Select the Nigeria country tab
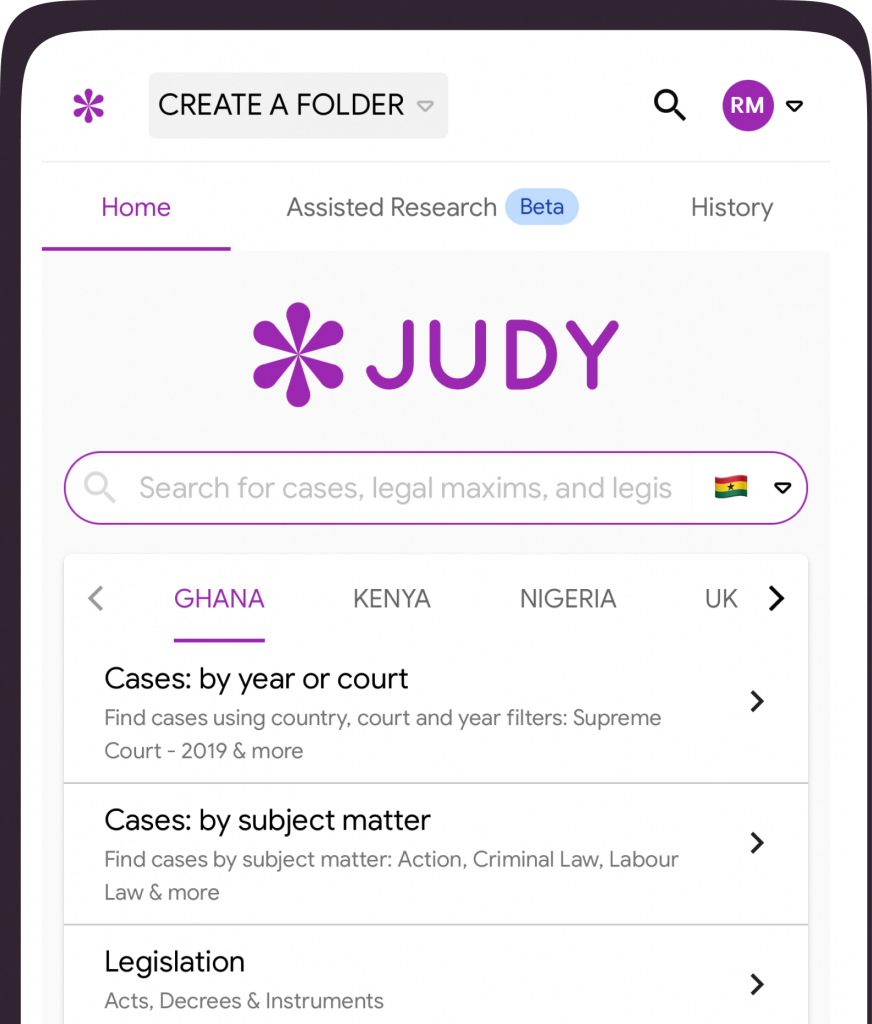The image size is (872, 1024). tap(567, 599)
